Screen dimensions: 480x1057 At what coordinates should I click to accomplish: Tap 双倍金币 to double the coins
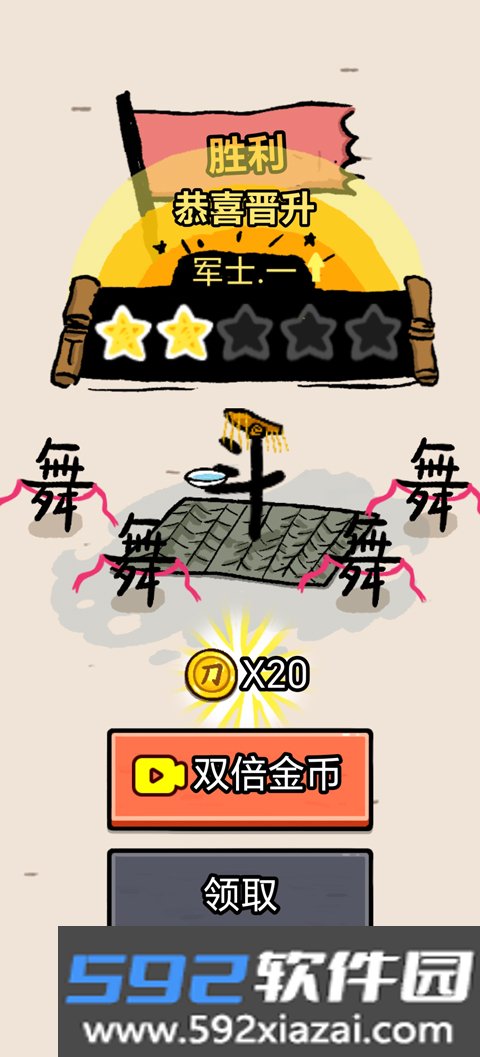click(240, 779)
